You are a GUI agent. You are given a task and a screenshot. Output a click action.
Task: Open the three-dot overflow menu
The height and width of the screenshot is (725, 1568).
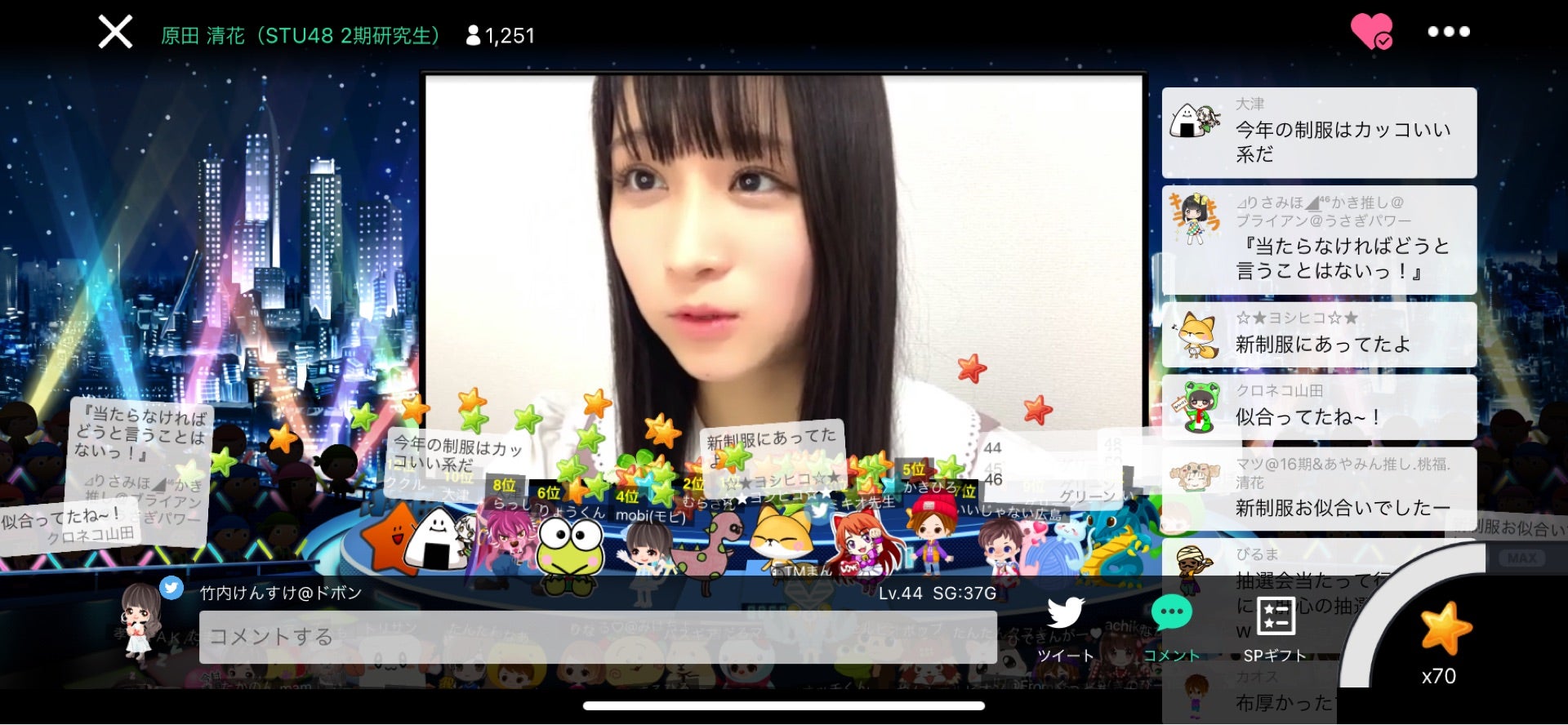1449,32
